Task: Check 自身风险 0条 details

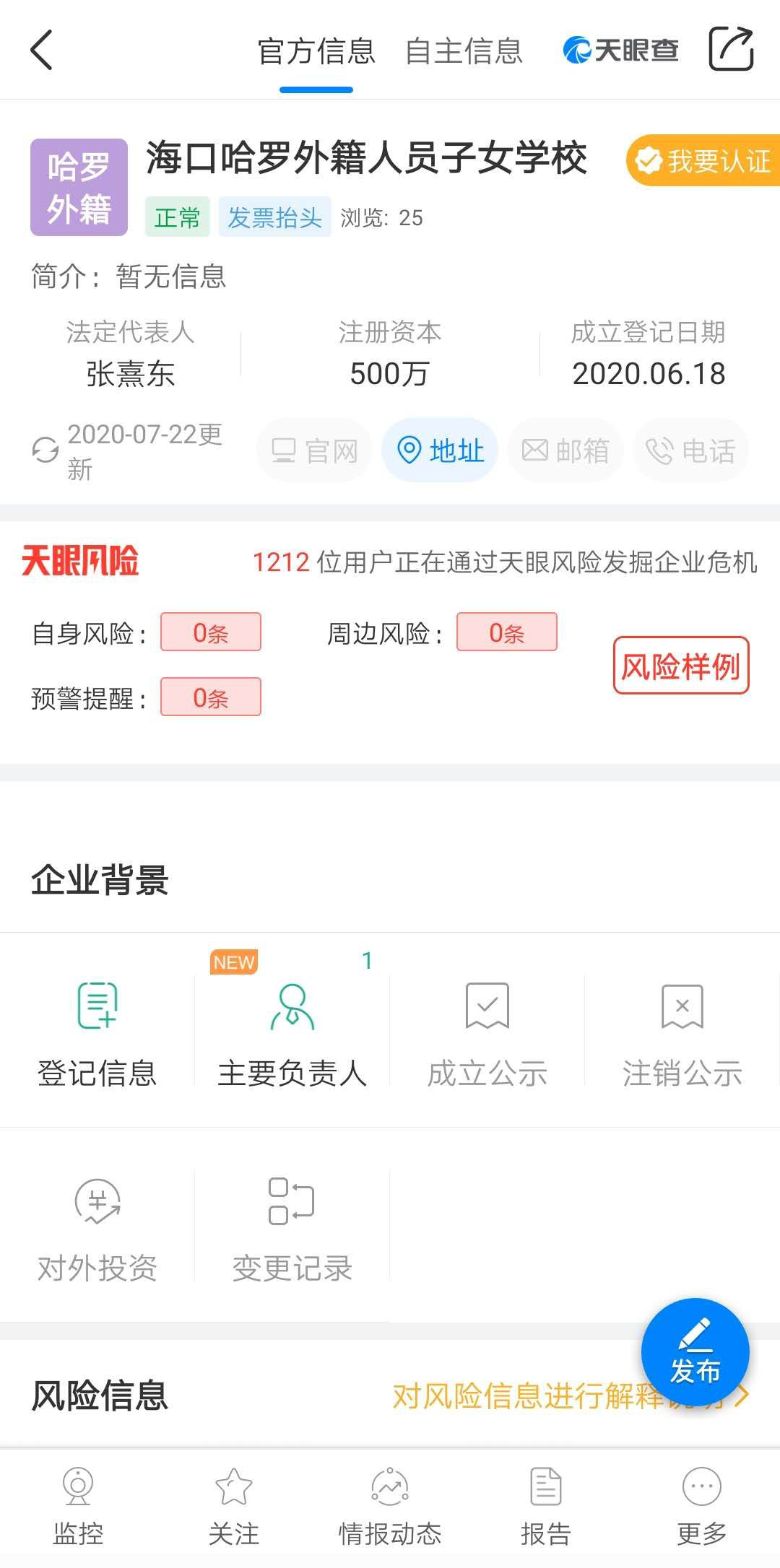Action: click(x=210, y=632)
